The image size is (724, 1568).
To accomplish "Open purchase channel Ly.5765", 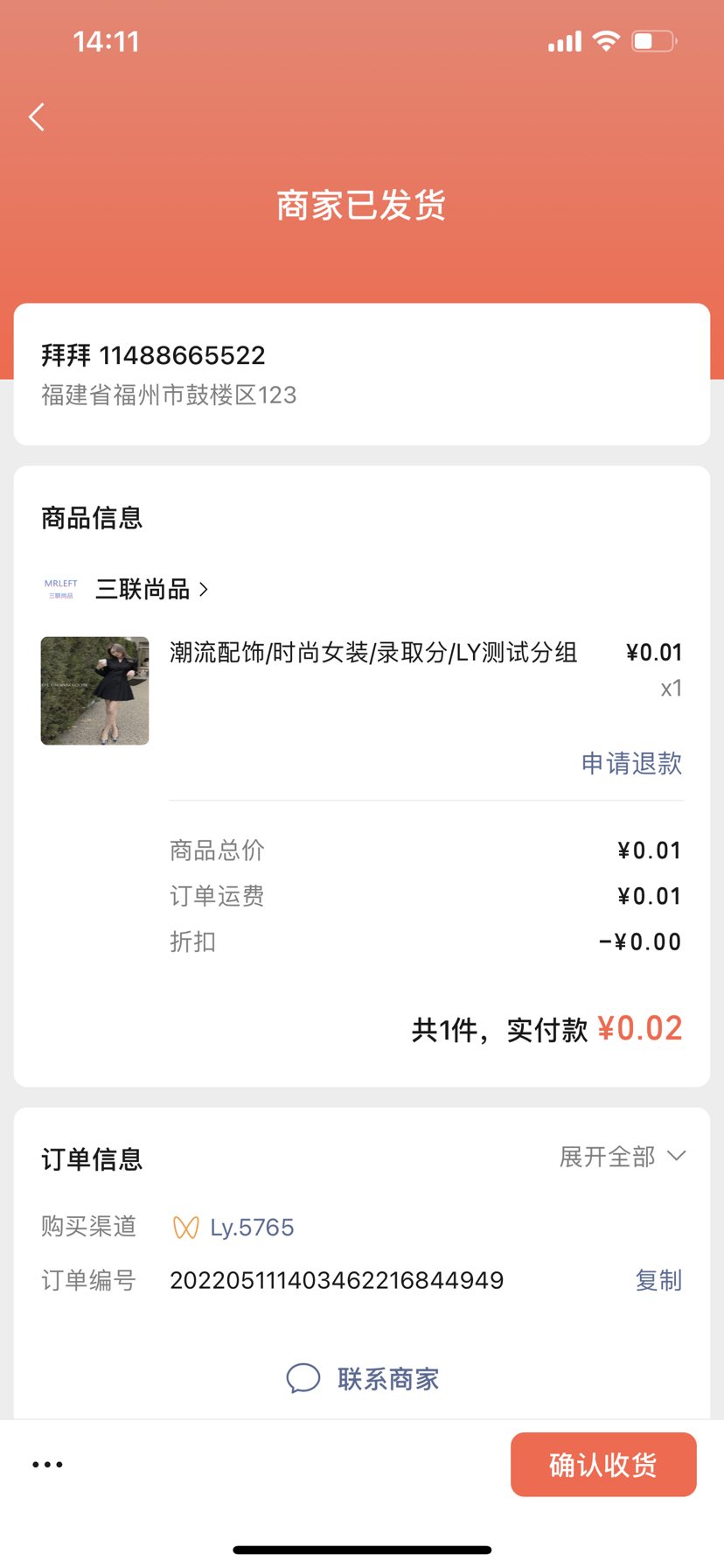I will pos(251,1228).
